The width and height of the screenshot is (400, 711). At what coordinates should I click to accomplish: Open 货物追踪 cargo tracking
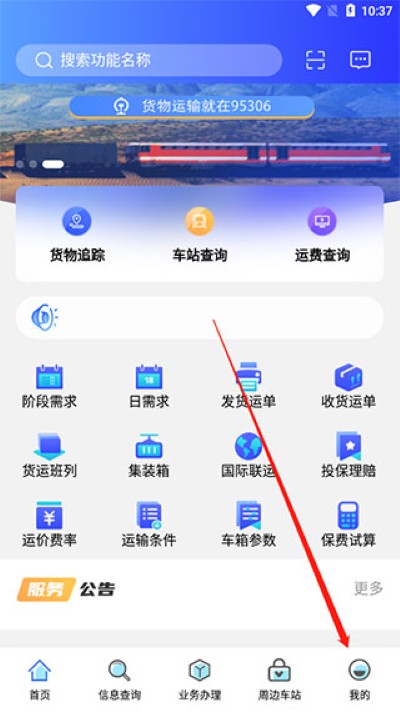coord(77,234)
